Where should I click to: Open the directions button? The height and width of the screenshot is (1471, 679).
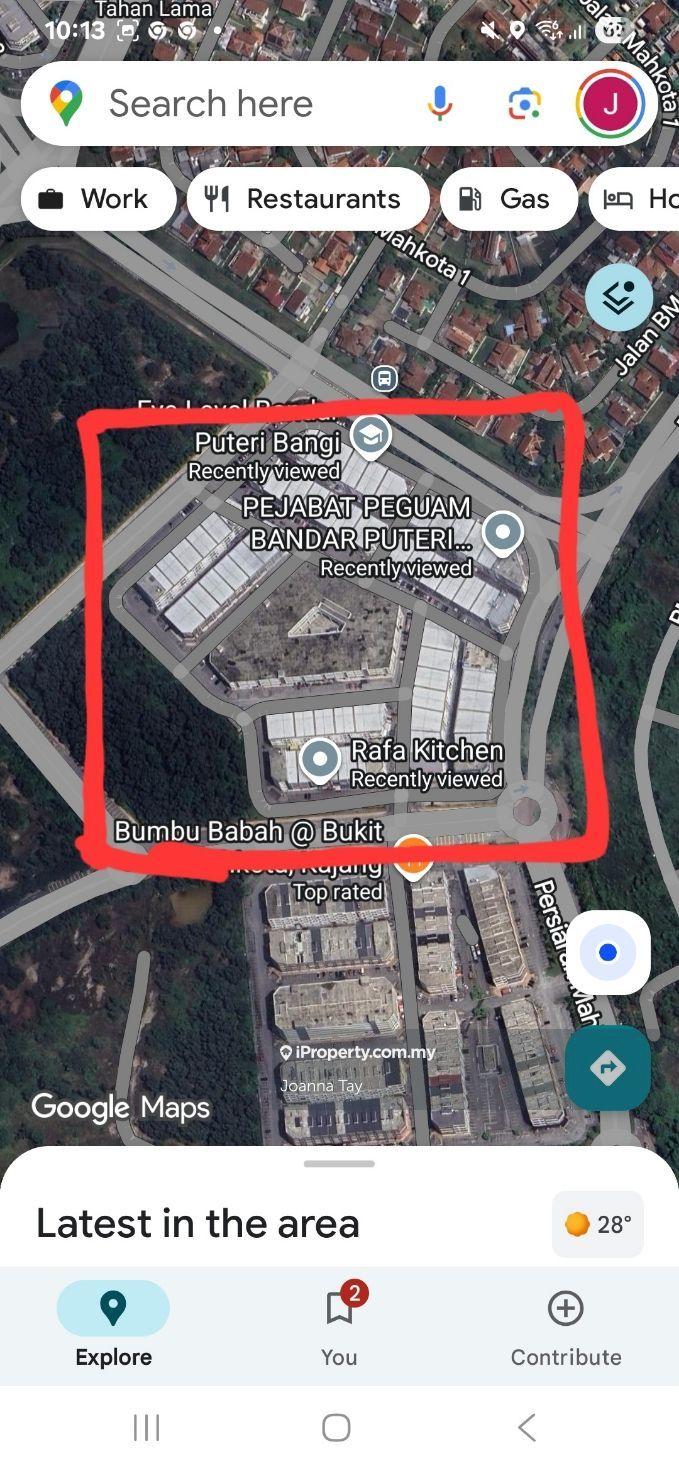[607, 1068]
